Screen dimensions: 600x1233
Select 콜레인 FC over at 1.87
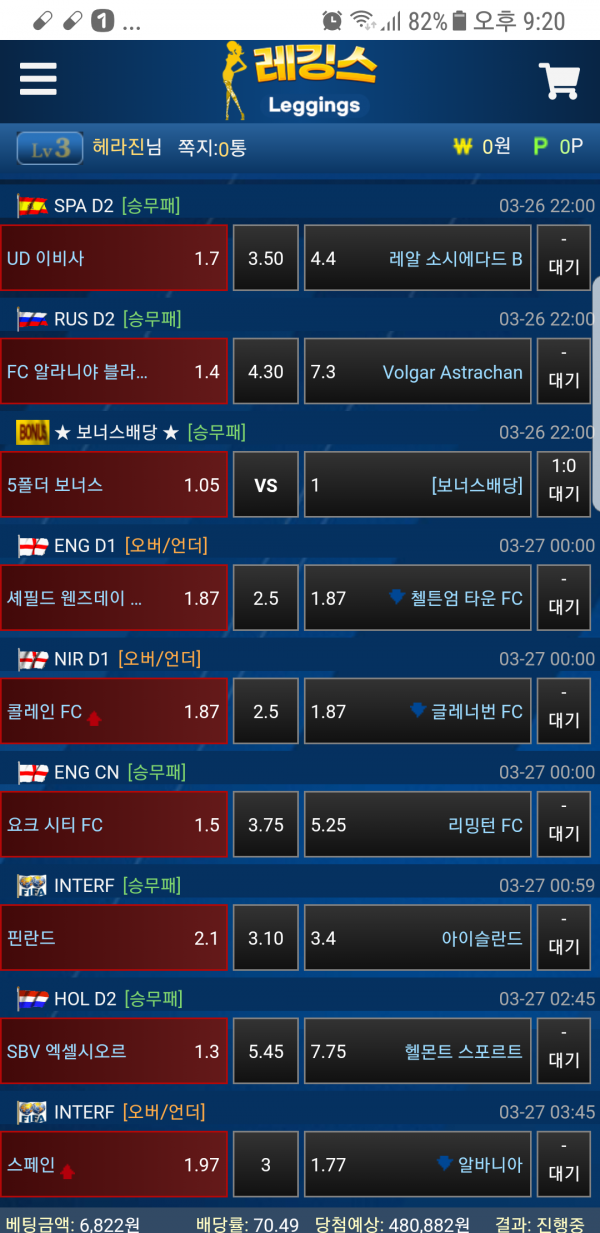click(x=114, y=711)
